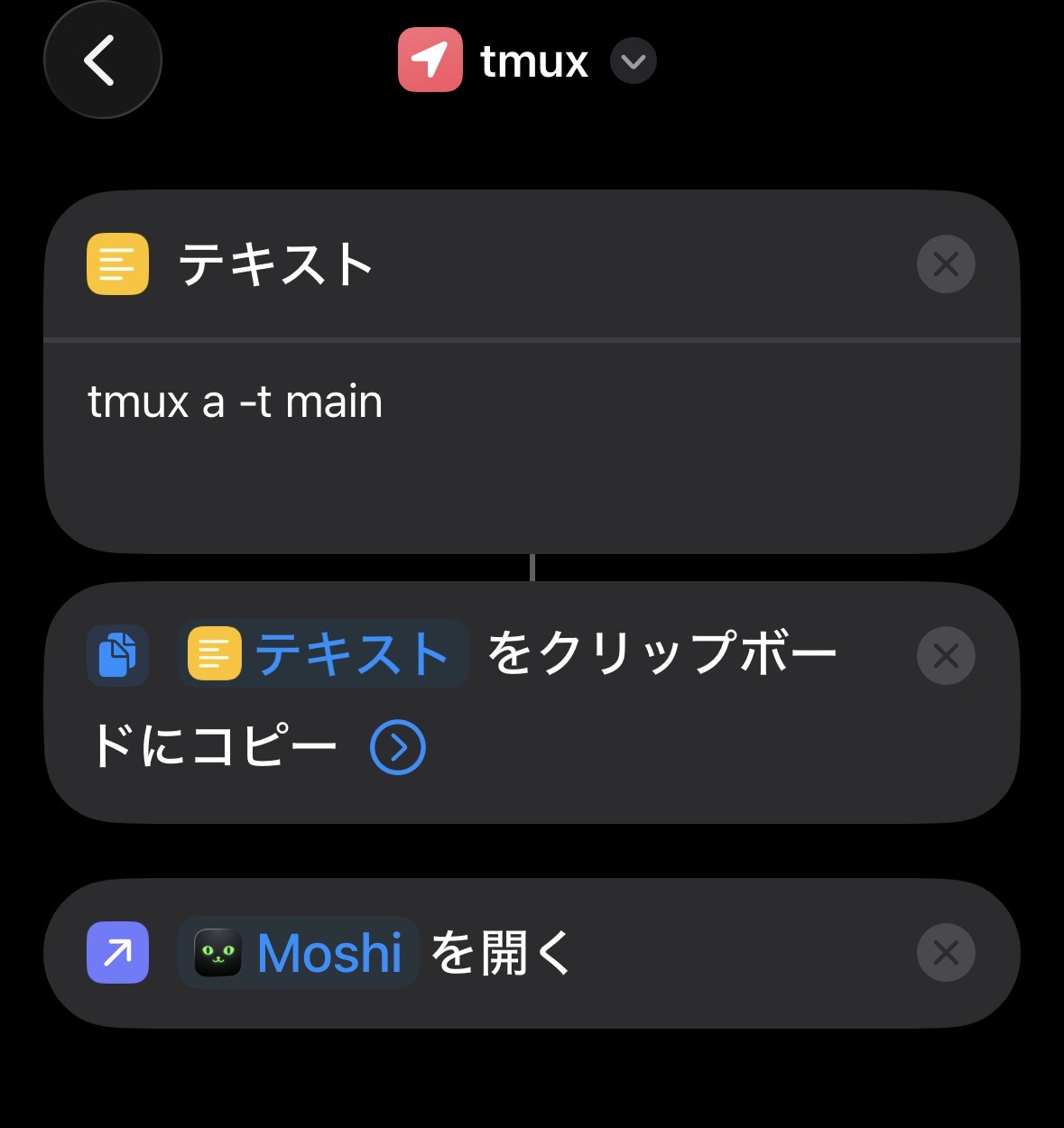This screenshot has height=1128, width=1064.
Task: Delete the copy to clipboard action
Action: pyautogui.click(x=945, y=655)
